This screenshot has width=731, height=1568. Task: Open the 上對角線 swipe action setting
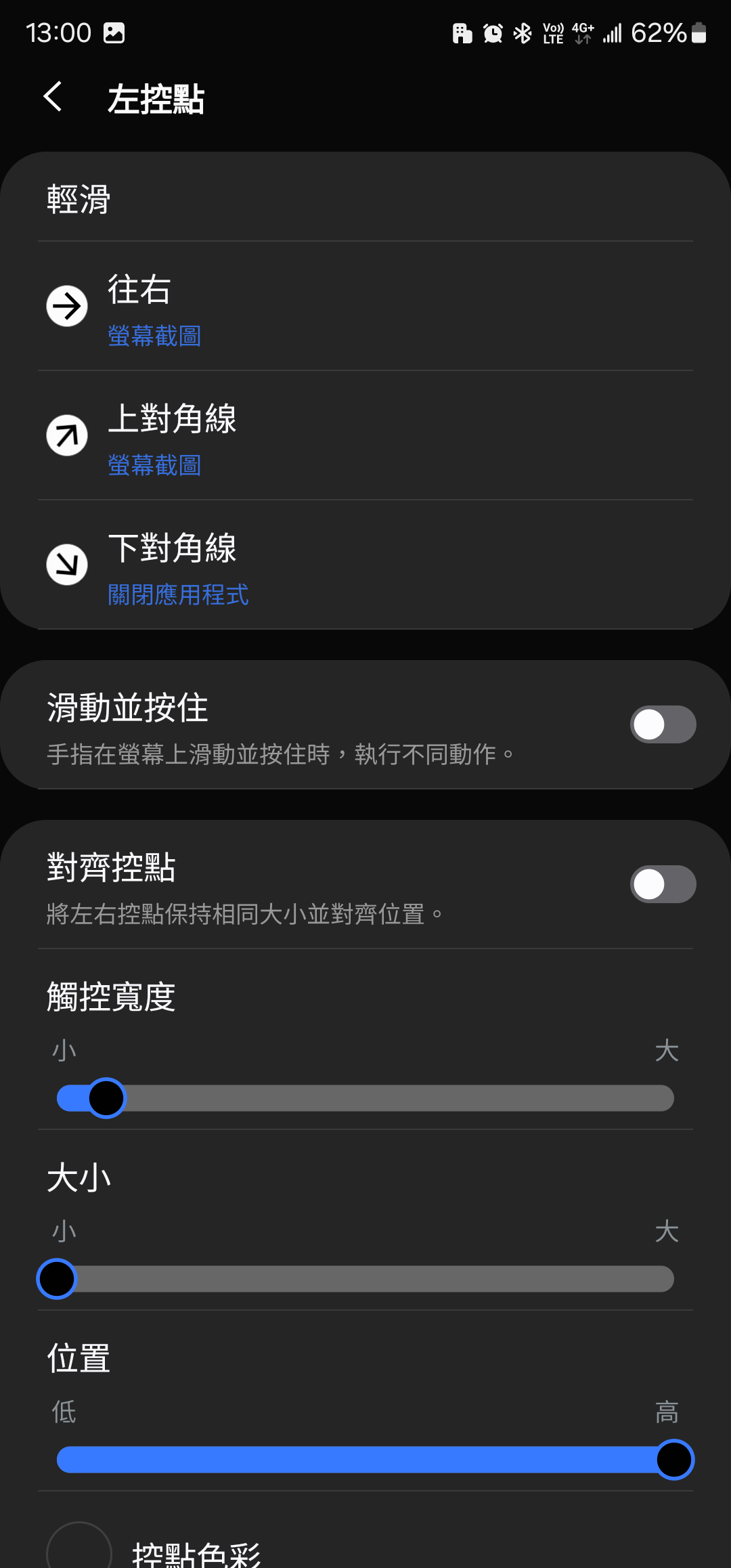[x=365, y=436]
